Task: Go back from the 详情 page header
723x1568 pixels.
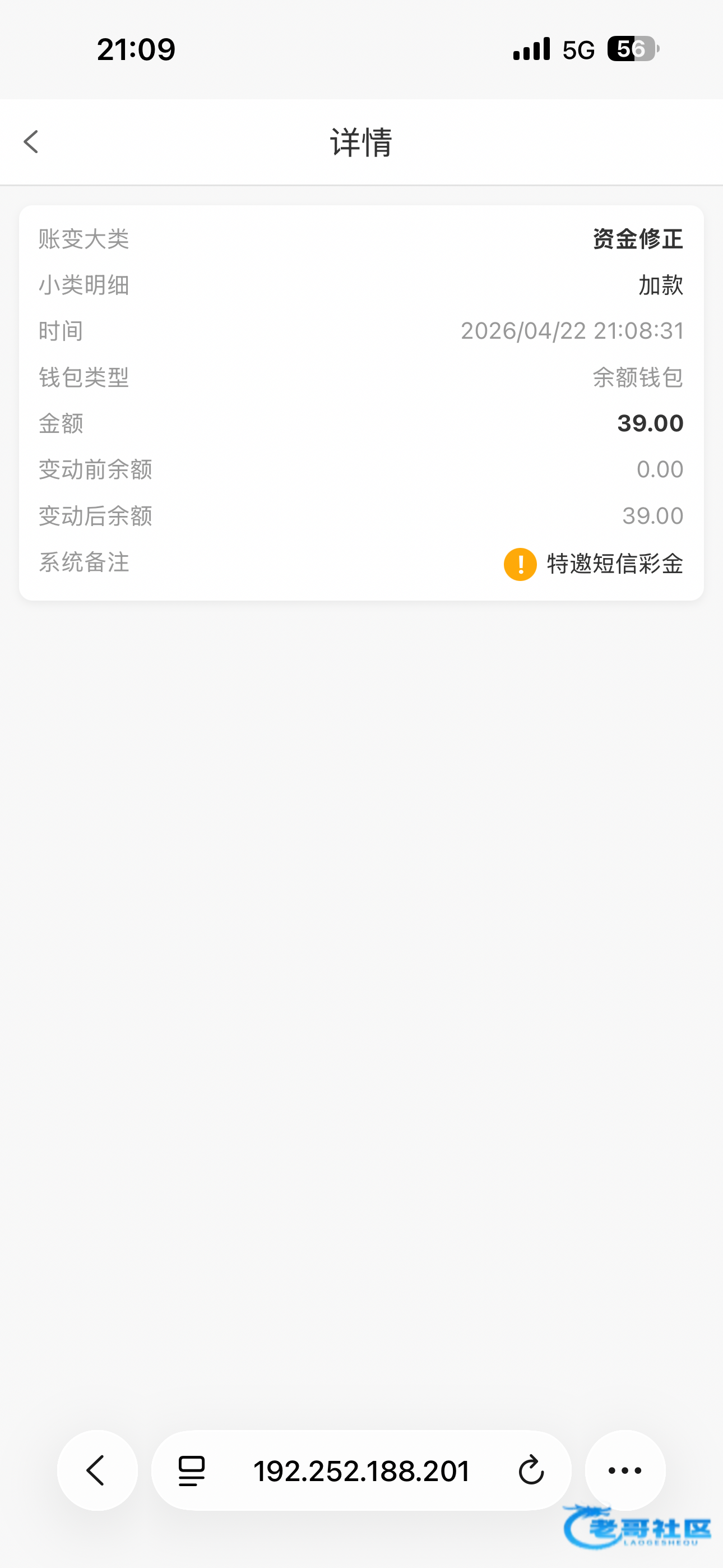Action: [31, 142]
